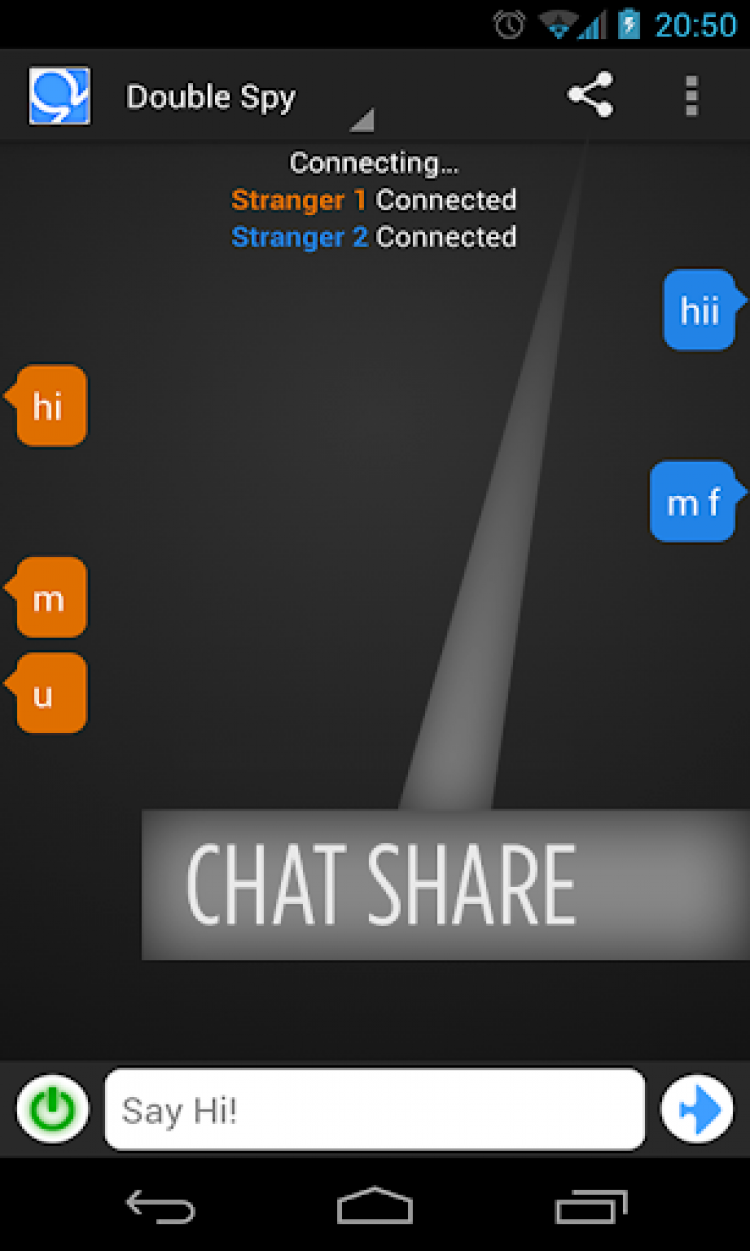Focus the Say Hi! message field
The height and width of the screenshot is (1251, 750).
tap(374, 1110)
